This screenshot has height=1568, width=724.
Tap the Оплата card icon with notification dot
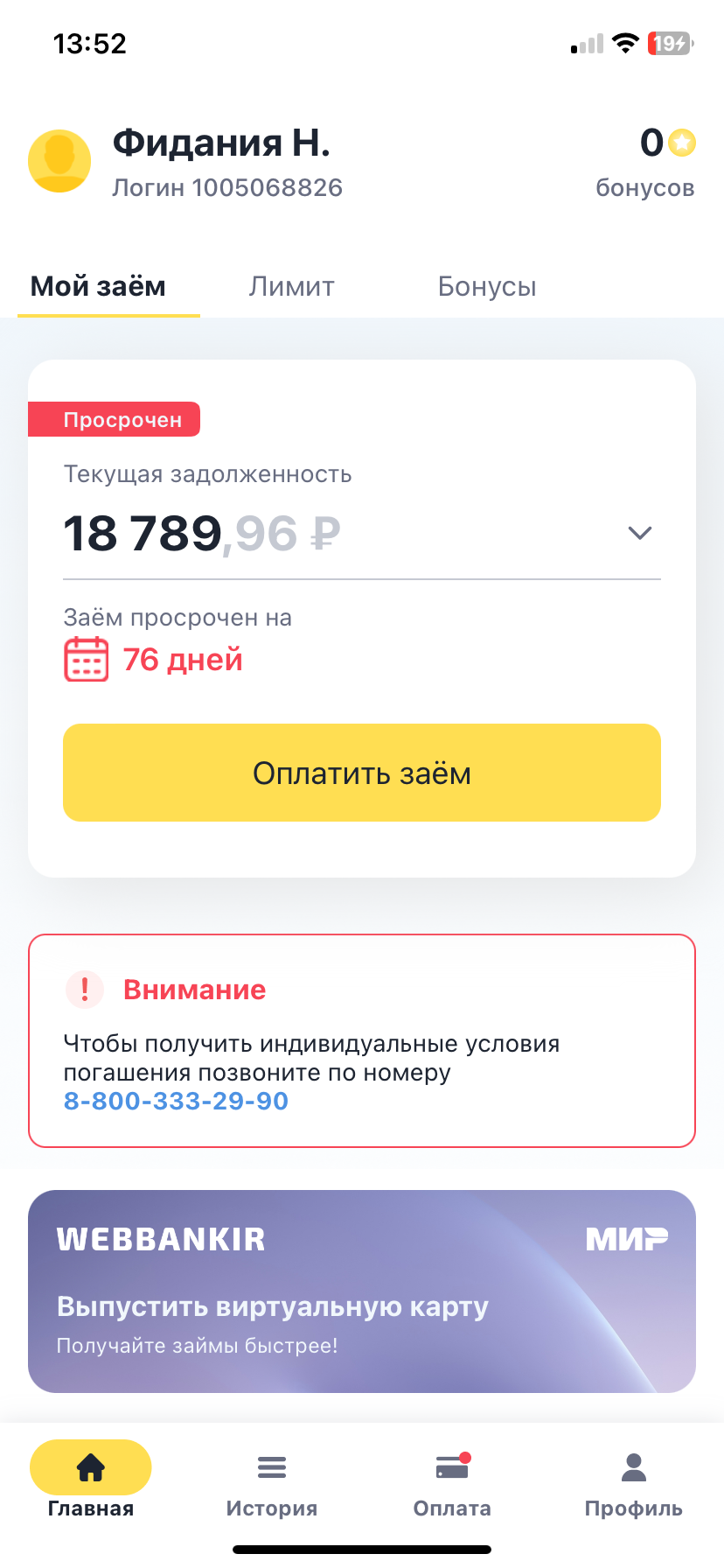[x=452, y=1466]
